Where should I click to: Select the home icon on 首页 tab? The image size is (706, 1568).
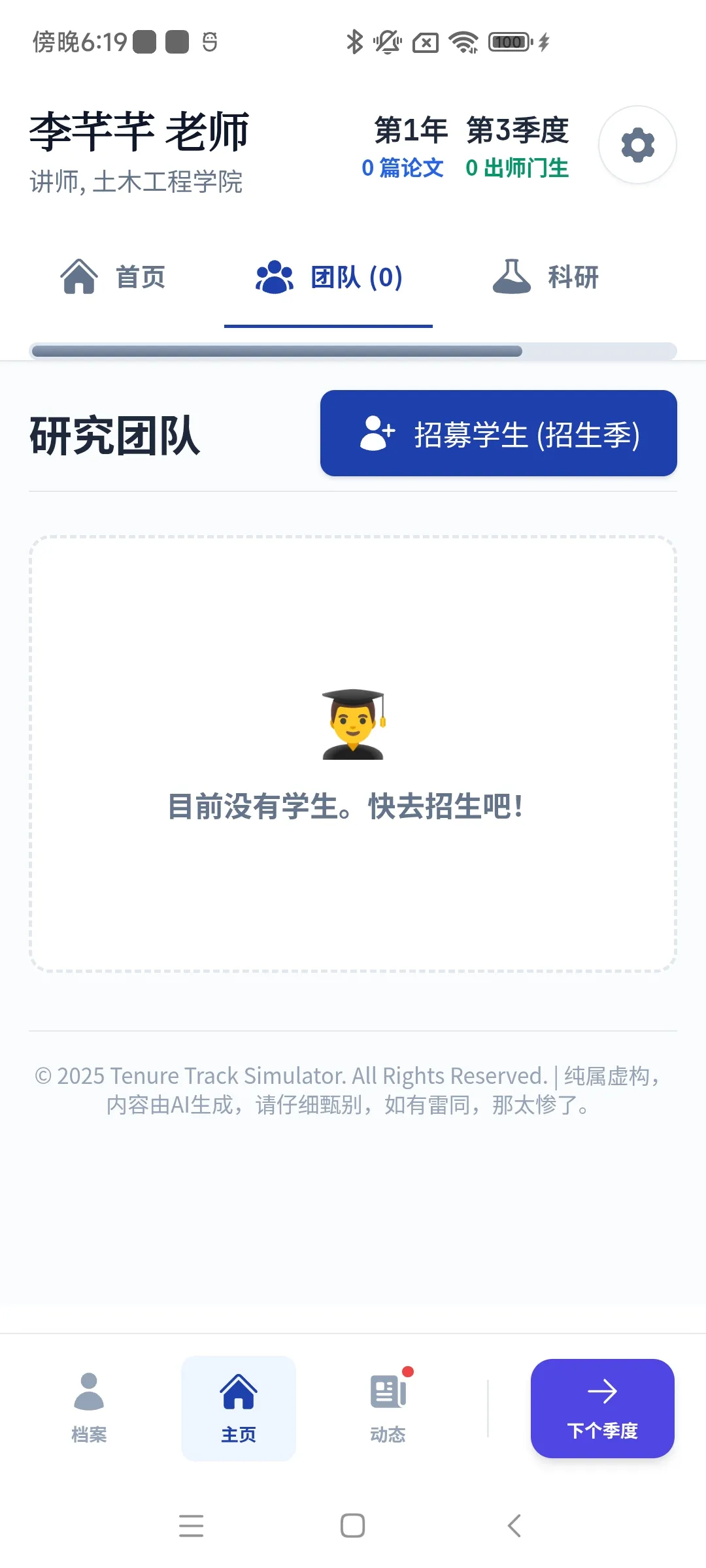(x=78, y=277)
